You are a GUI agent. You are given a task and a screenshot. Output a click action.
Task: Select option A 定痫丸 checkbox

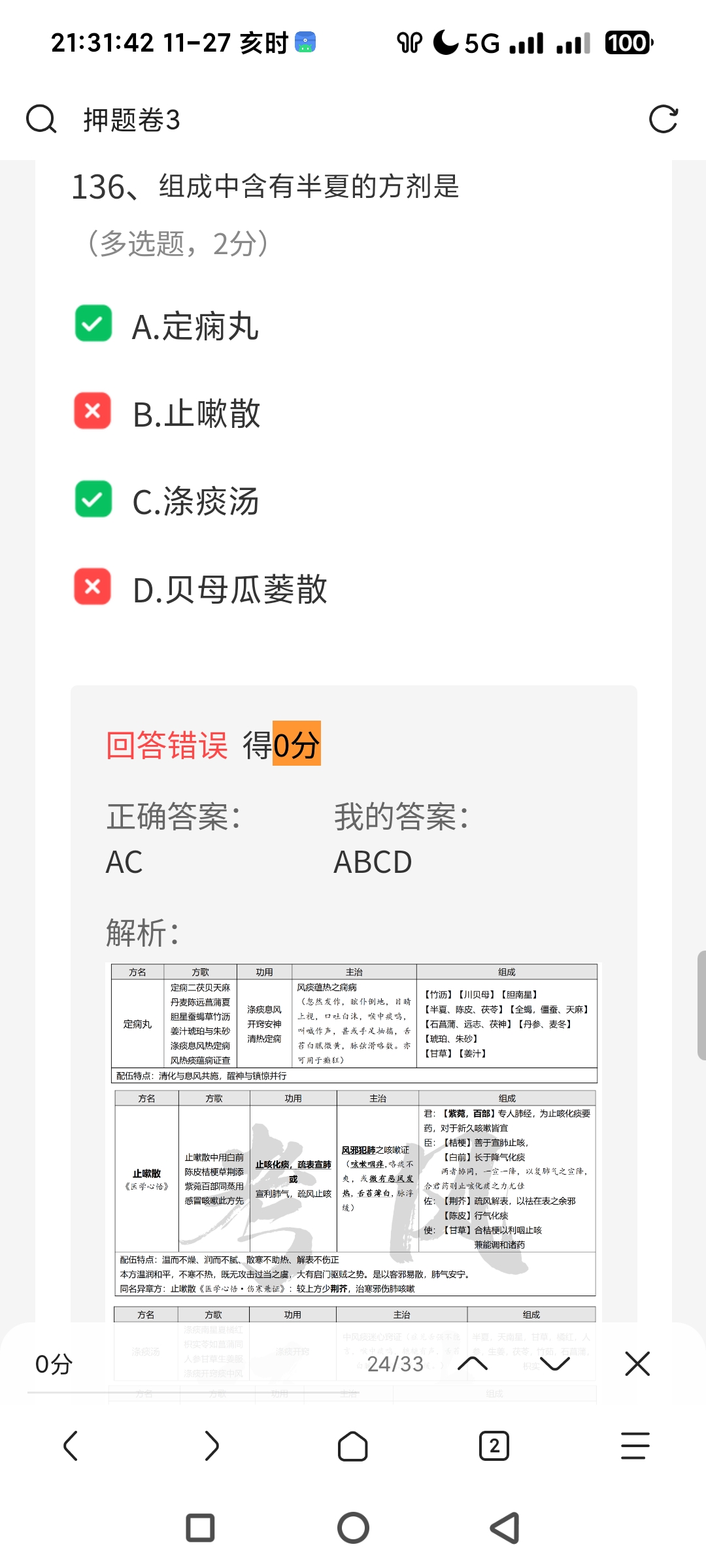tap(93, 324)
